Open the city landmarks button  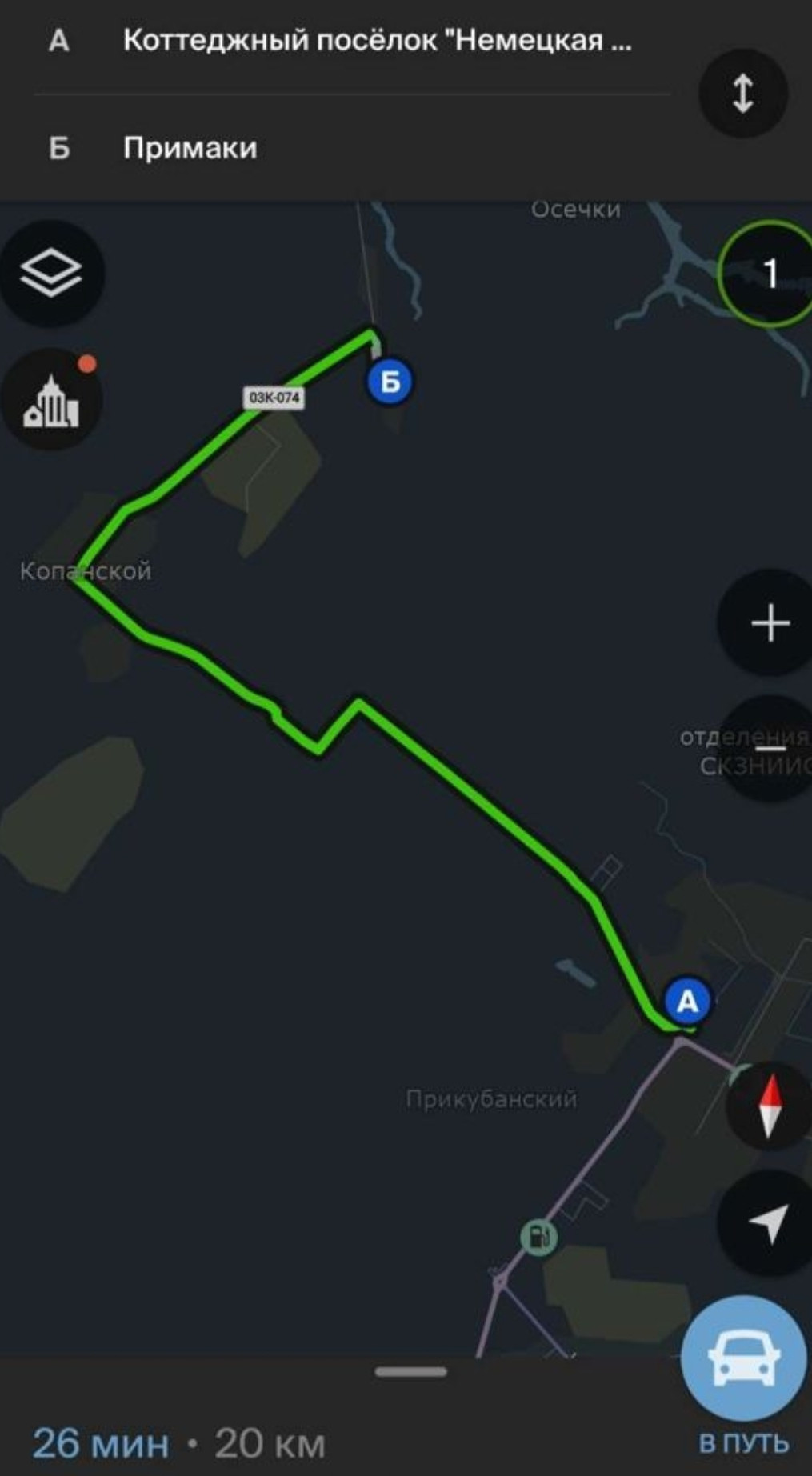[x=51, y=400]
